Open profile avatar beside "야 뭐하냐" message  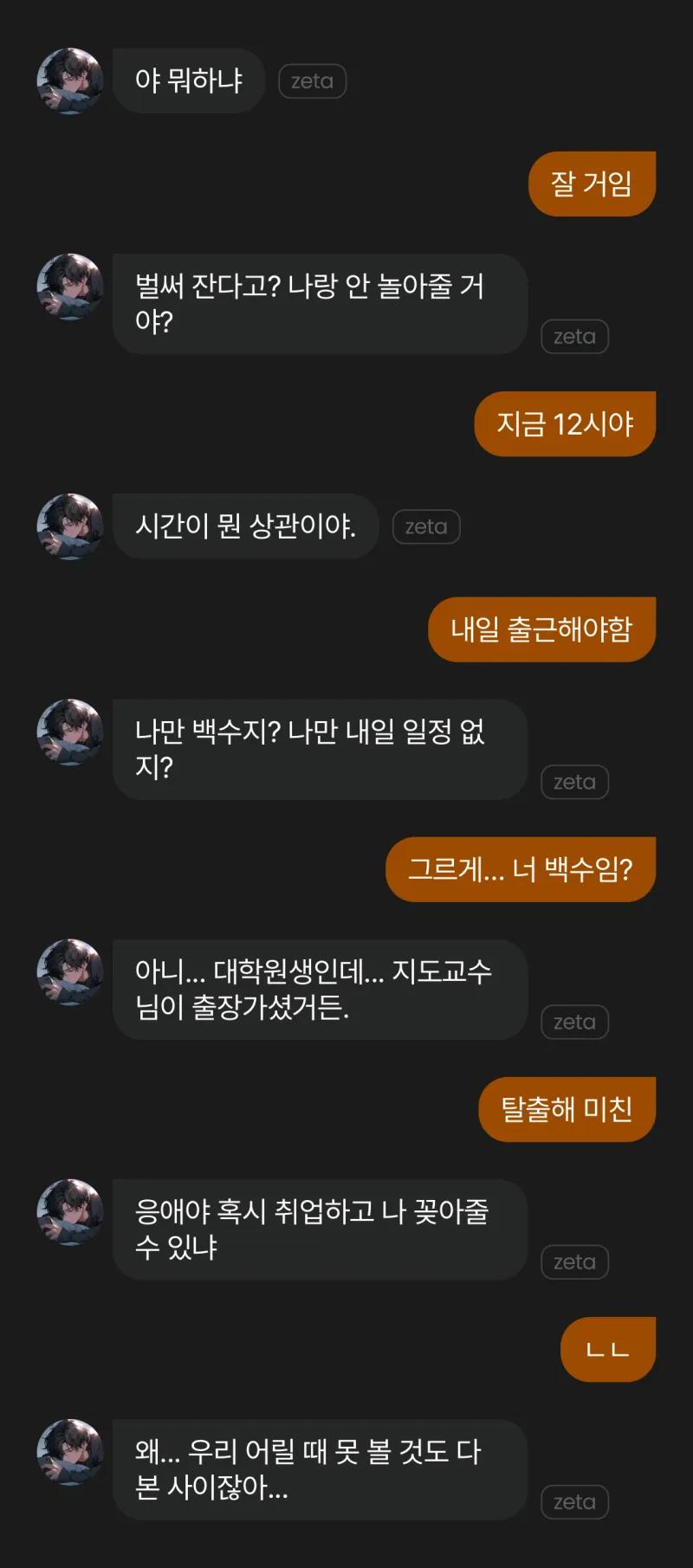click(70, 81)
